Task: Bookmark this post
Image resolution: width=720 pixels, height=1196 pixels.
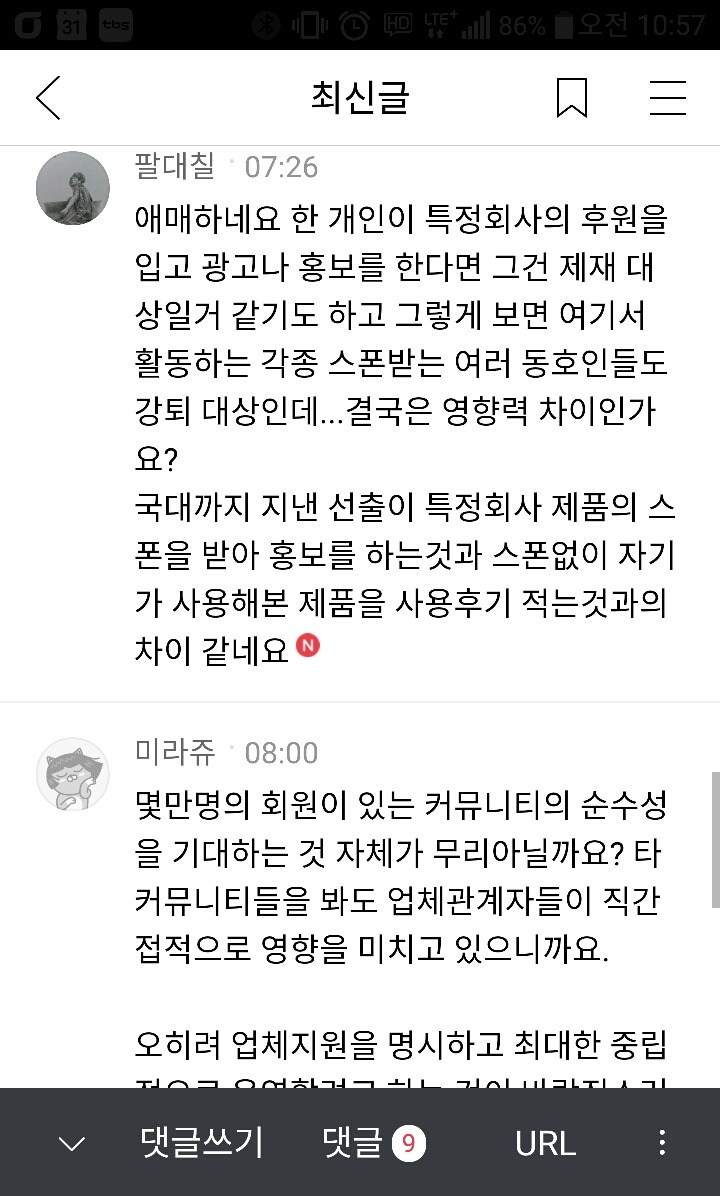Action: point(571,98)
